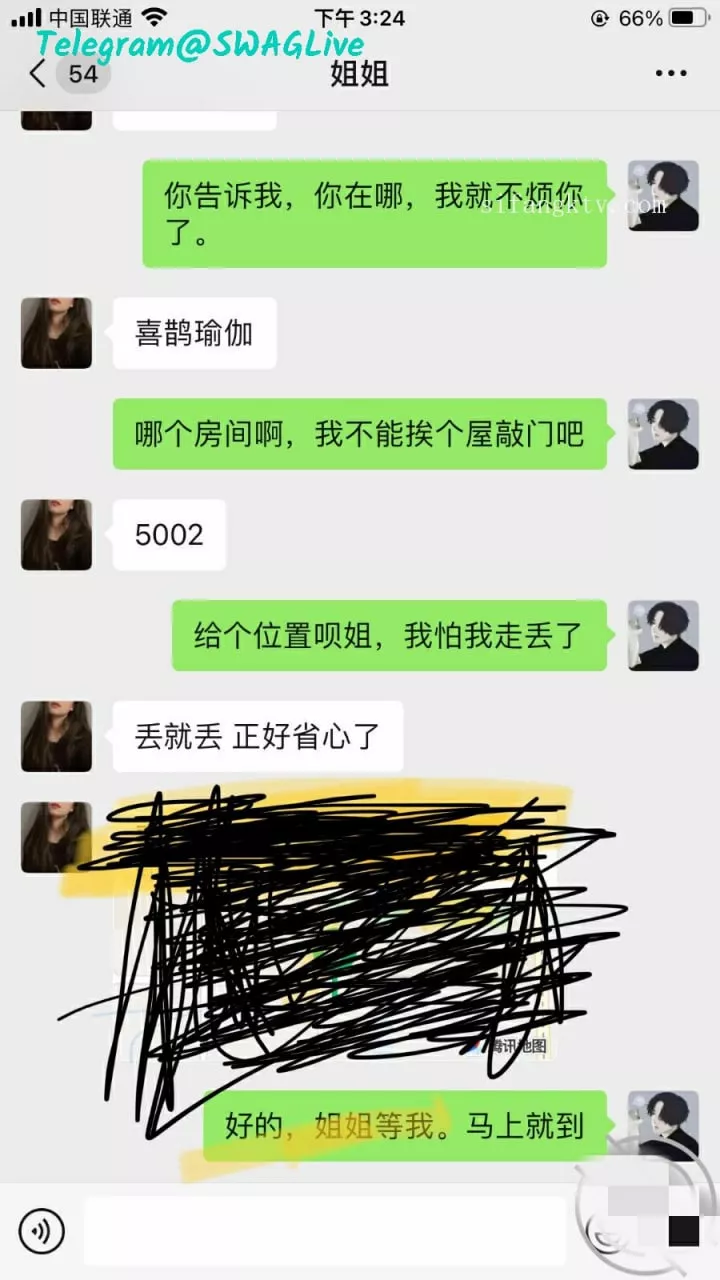Open the chat info overflow menu
This screenshot has width=720, height=1280.
point(670,74)
